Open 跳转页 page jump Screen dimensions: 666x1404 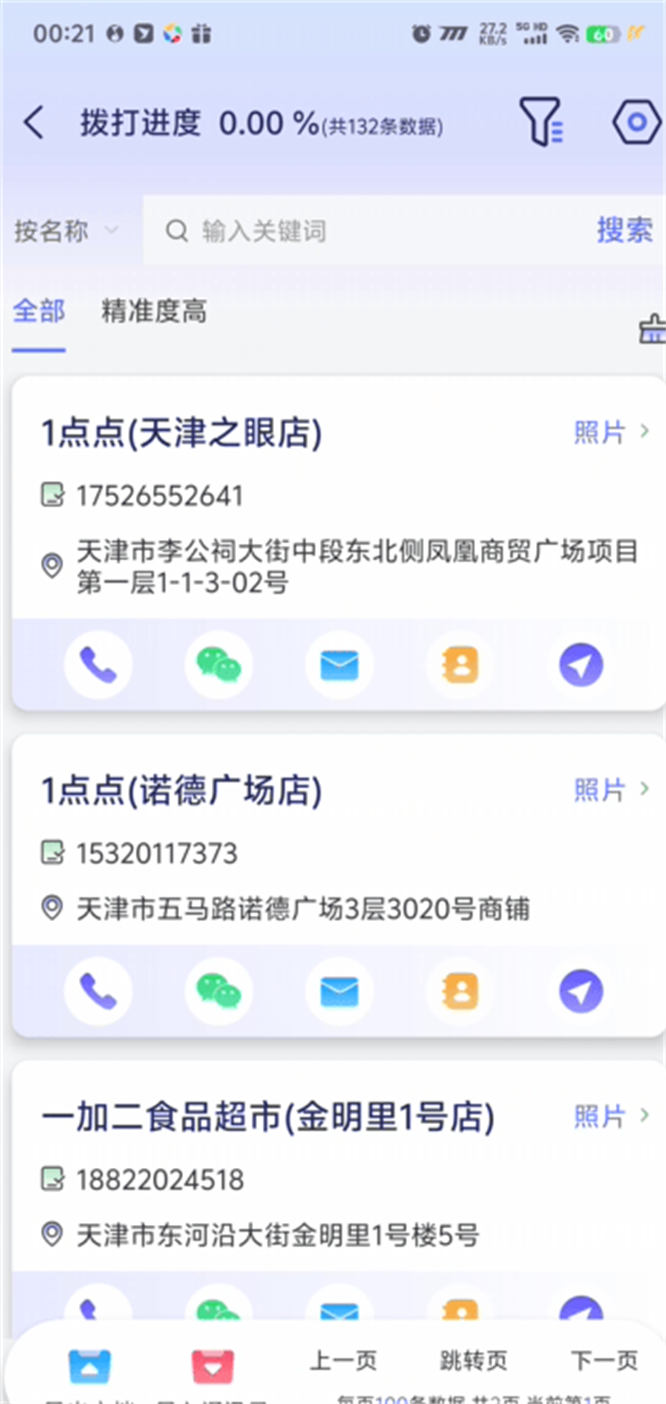click(x=473, y=1360)
